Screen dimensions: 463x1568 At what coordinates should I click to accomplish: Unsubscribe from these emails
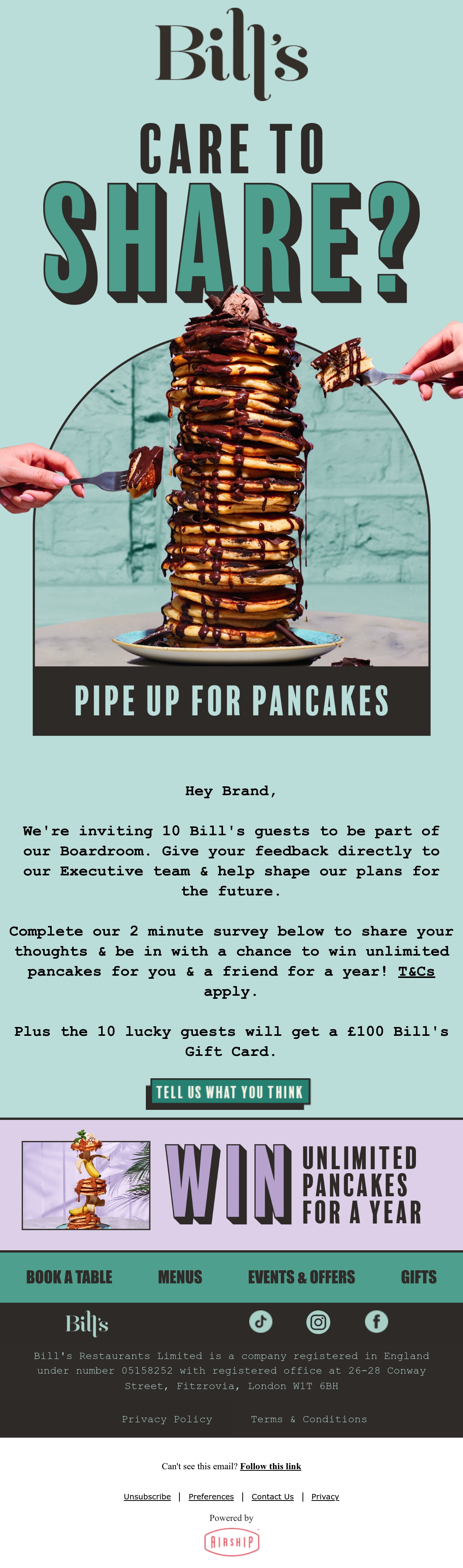click(147, 1496)
